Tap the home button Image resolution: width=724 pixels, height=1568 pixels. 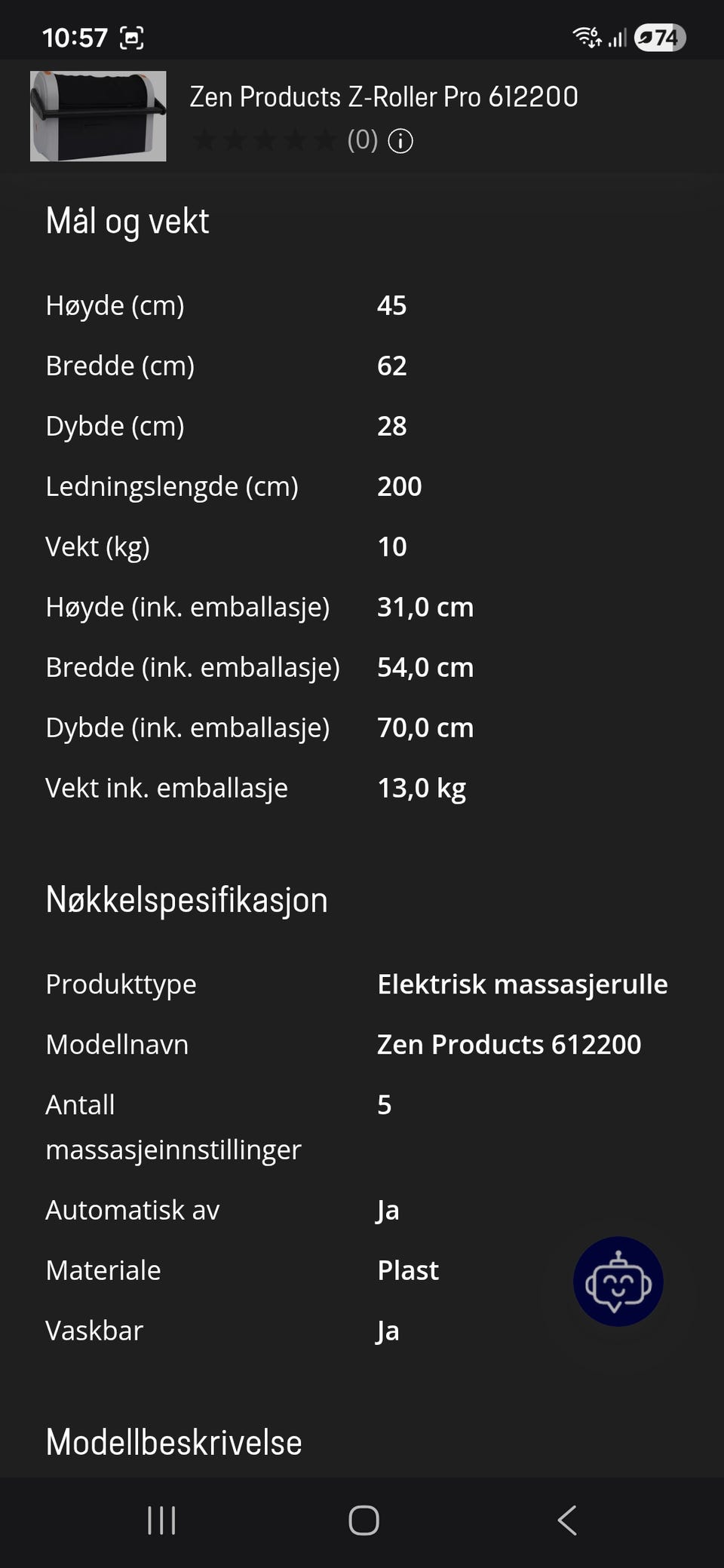point(364,1521)
